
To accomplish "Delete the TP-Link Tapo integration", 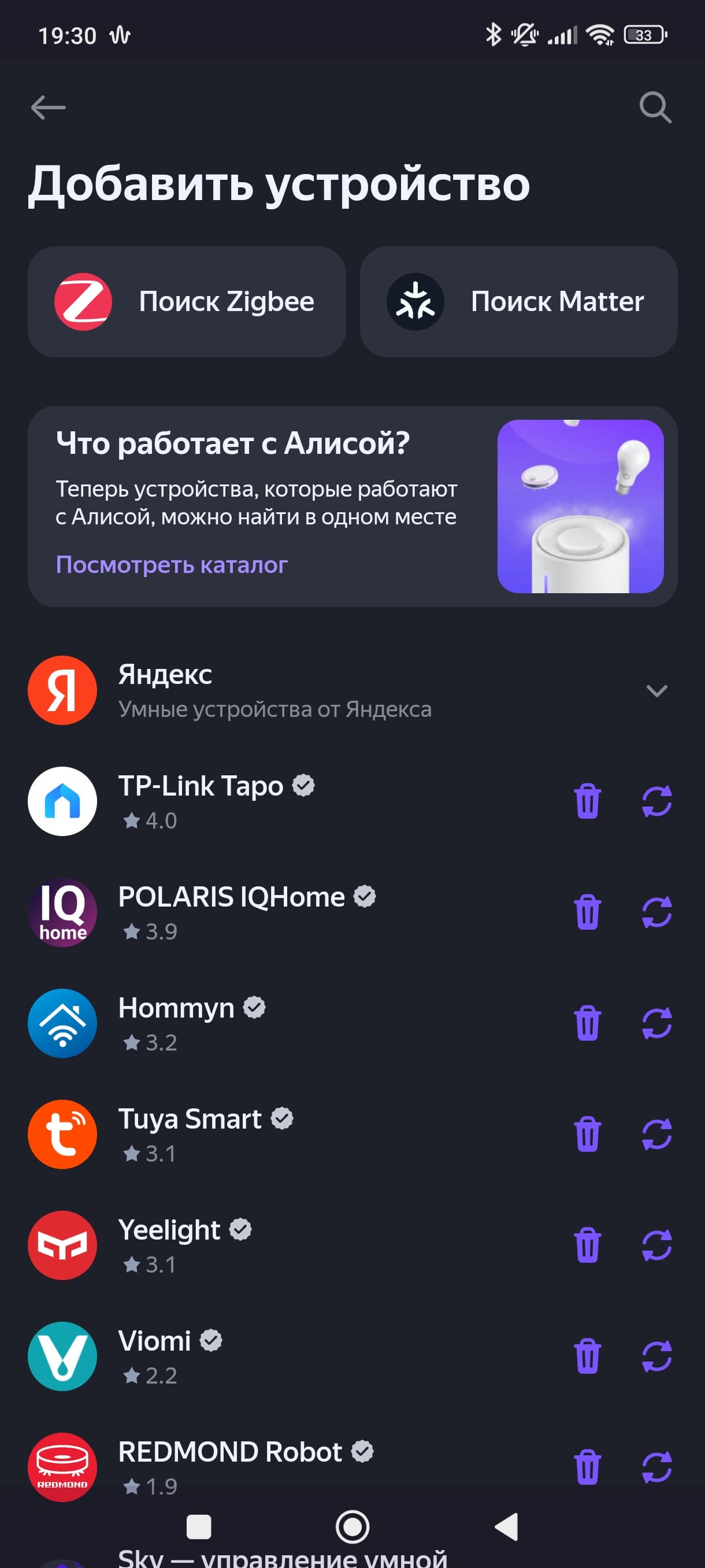I will [x=587, y=801].
